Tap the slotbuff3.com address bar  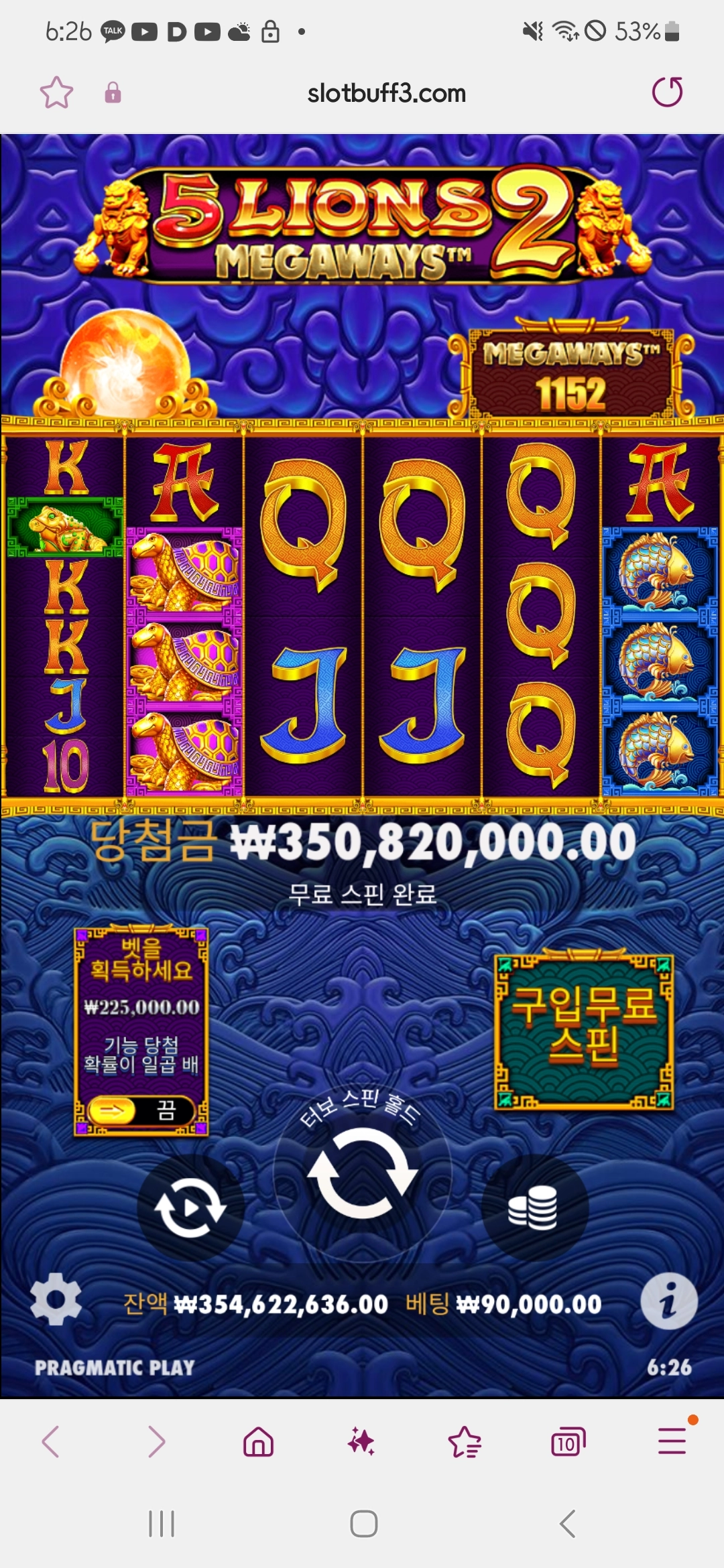386,93
